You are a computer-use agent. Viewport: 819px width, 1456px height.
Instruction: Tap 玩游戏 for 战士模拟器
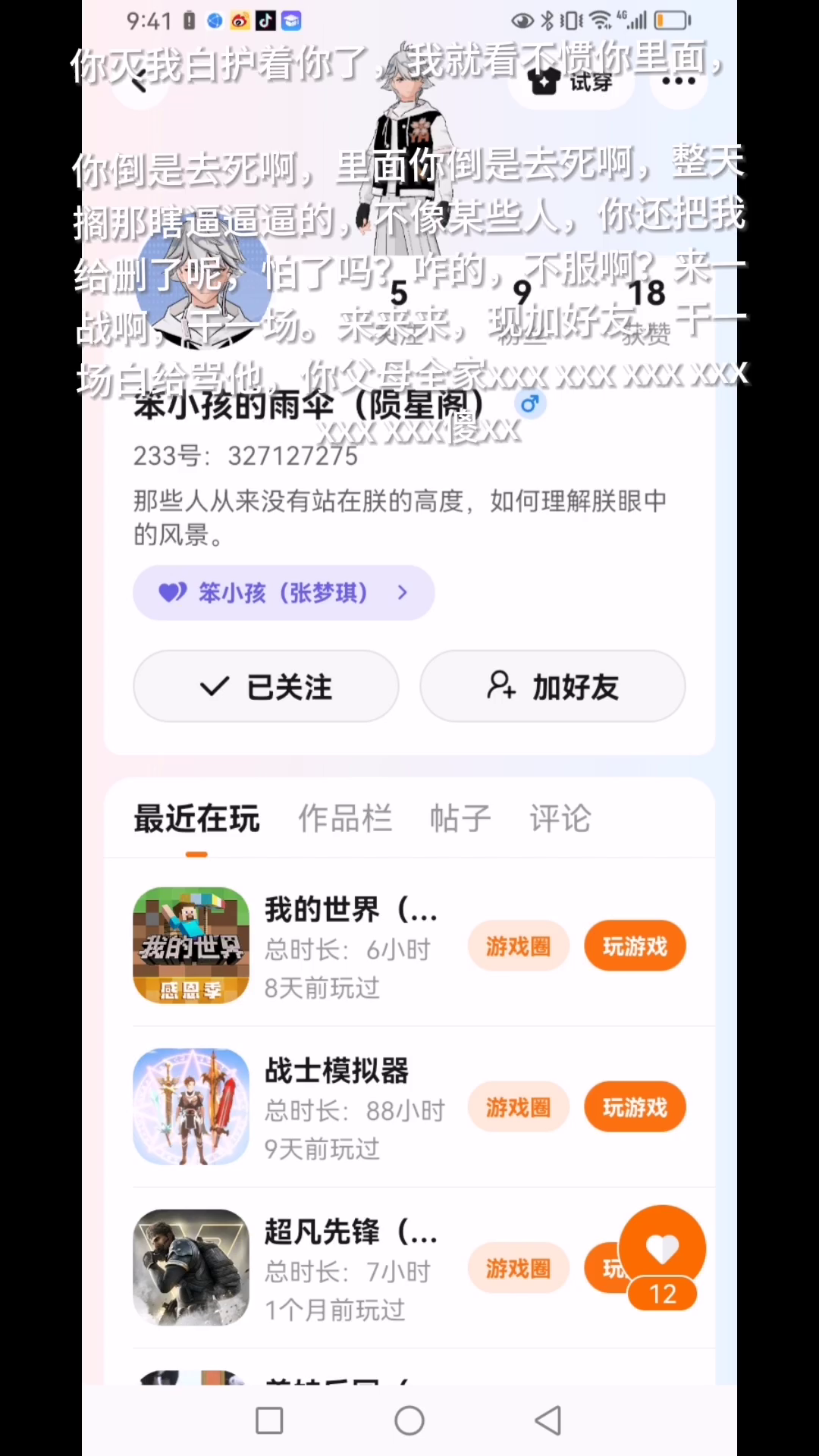click(x=635, y=1108)
